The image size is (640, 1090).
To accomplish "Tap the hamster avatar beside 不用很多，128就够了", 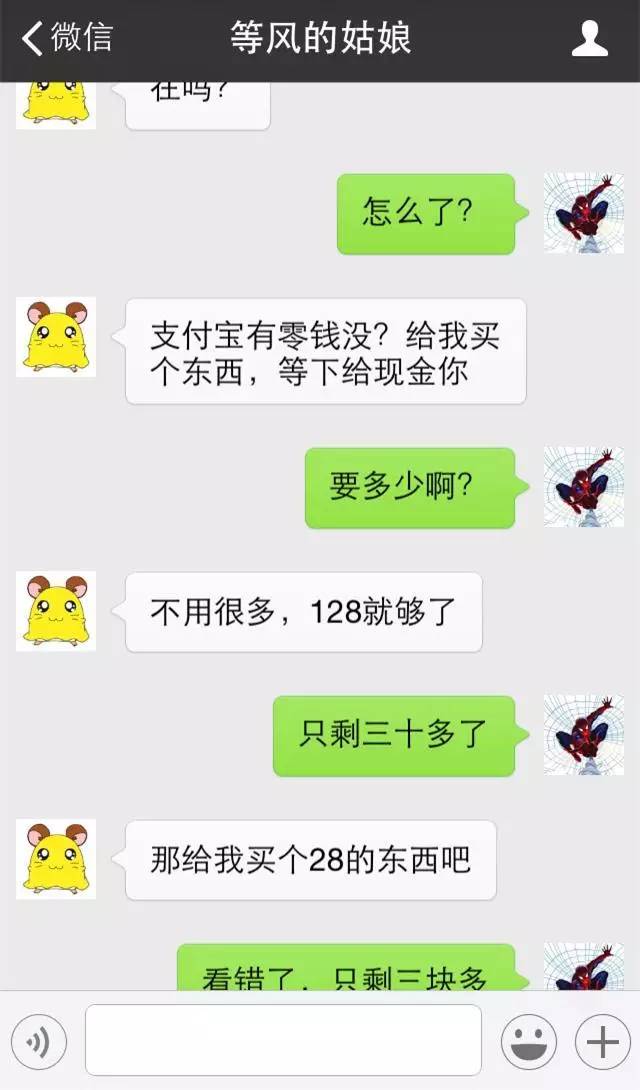I will coord(56,611).
